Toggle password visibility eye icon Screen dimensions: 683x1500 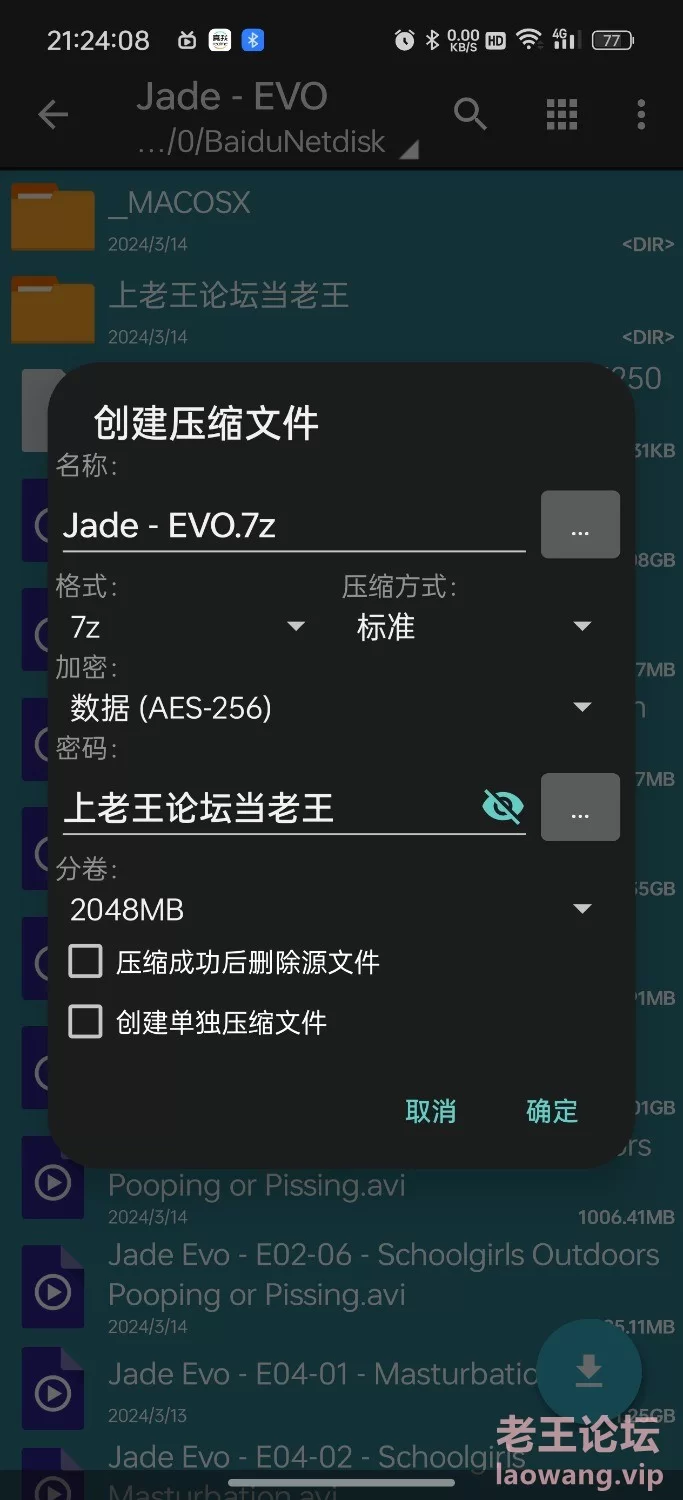coord(502,806)
